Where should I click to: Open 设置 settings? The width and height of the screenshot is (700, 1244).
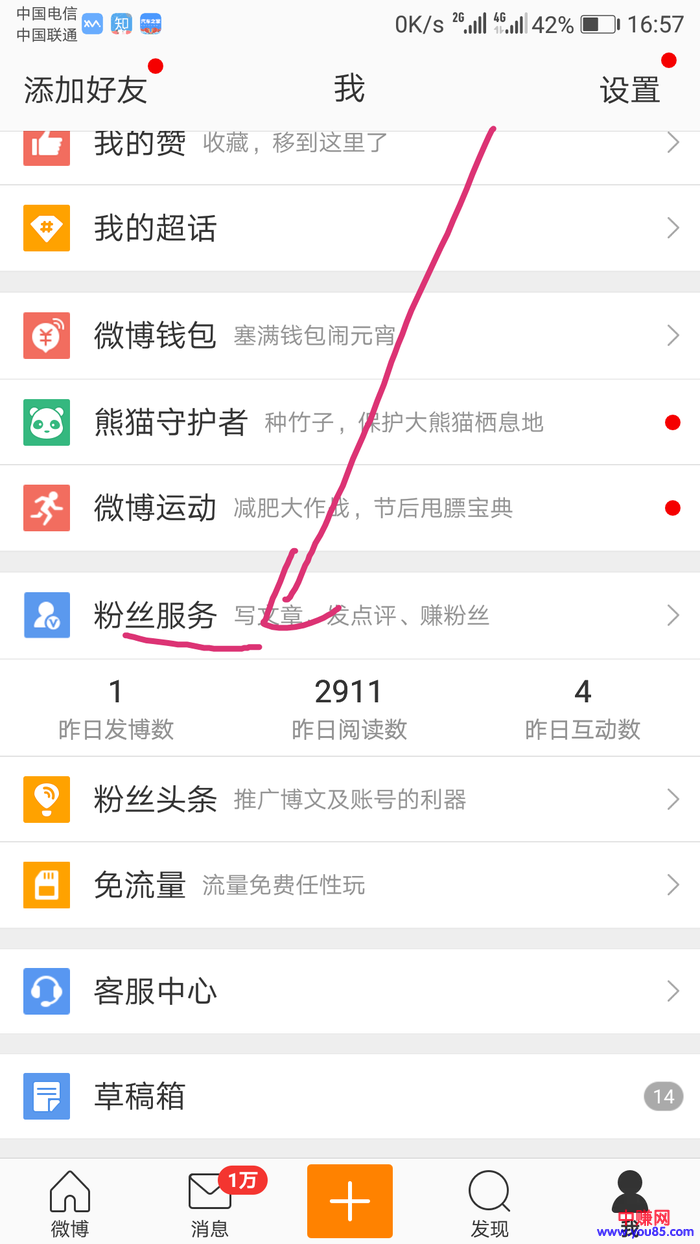[629, 90]
